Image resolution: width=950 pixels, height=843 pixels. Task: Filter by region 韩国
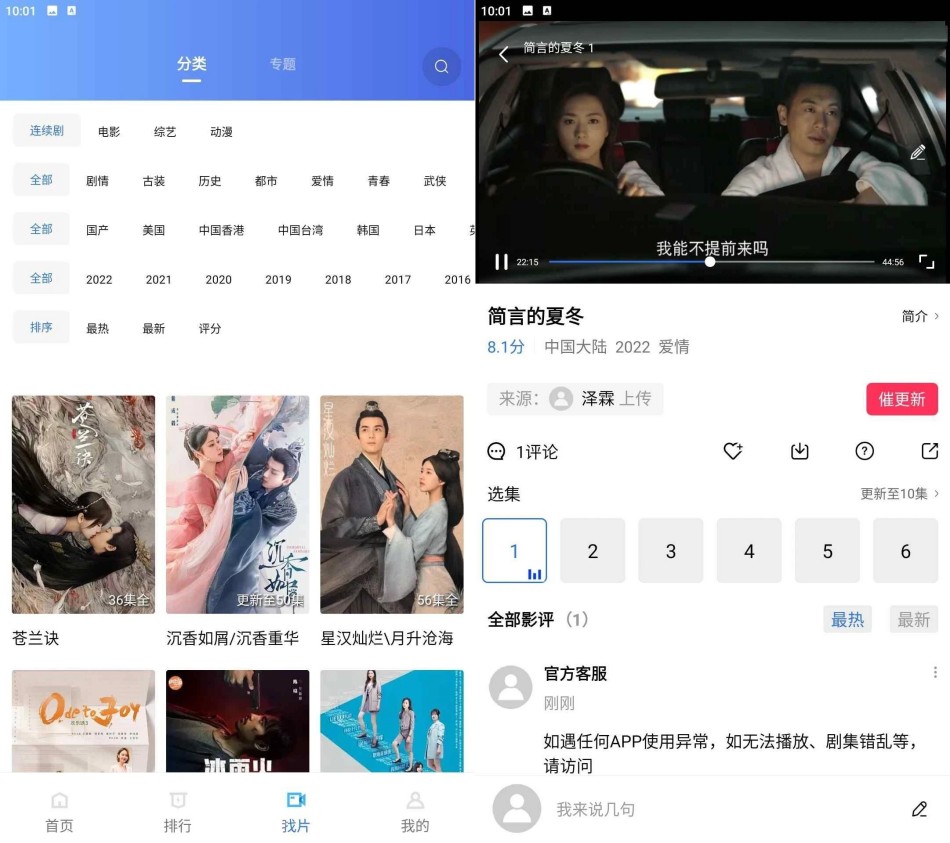tap(368, 230)
